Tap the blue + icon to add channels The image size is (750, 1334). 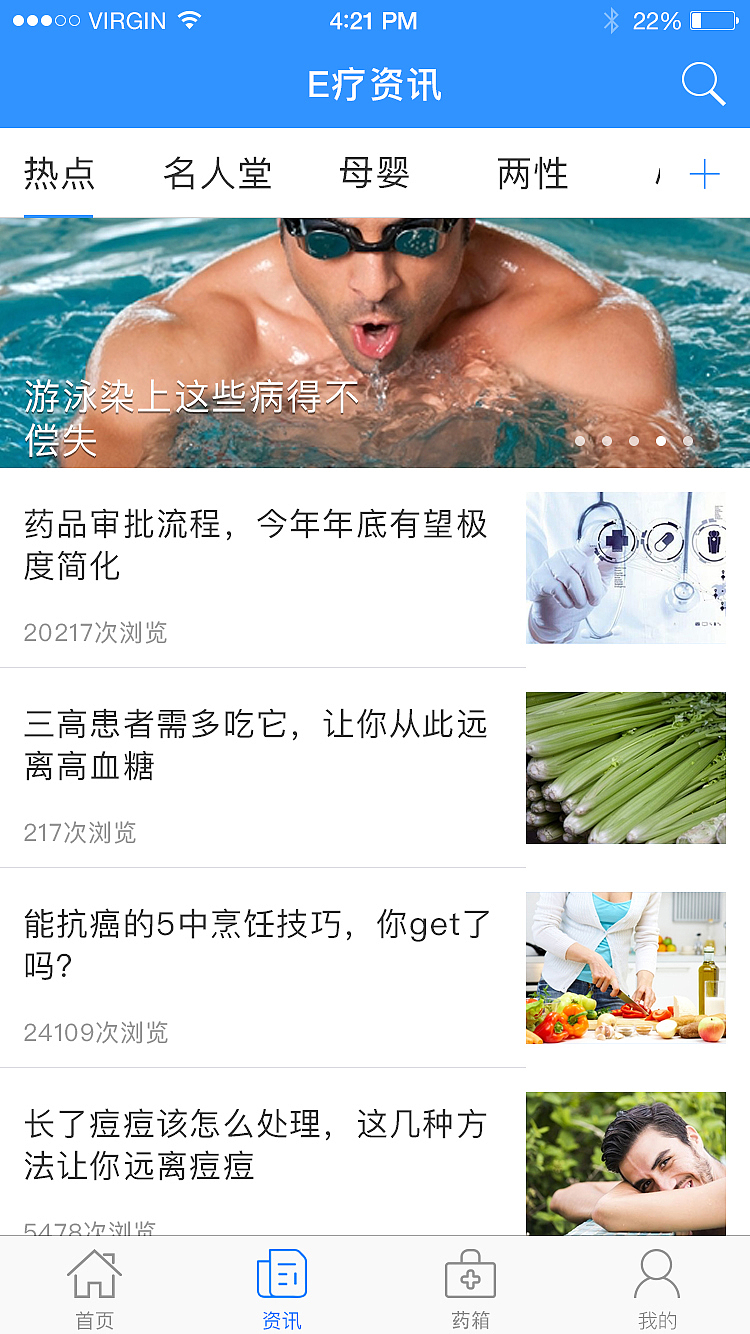point(706,172)
